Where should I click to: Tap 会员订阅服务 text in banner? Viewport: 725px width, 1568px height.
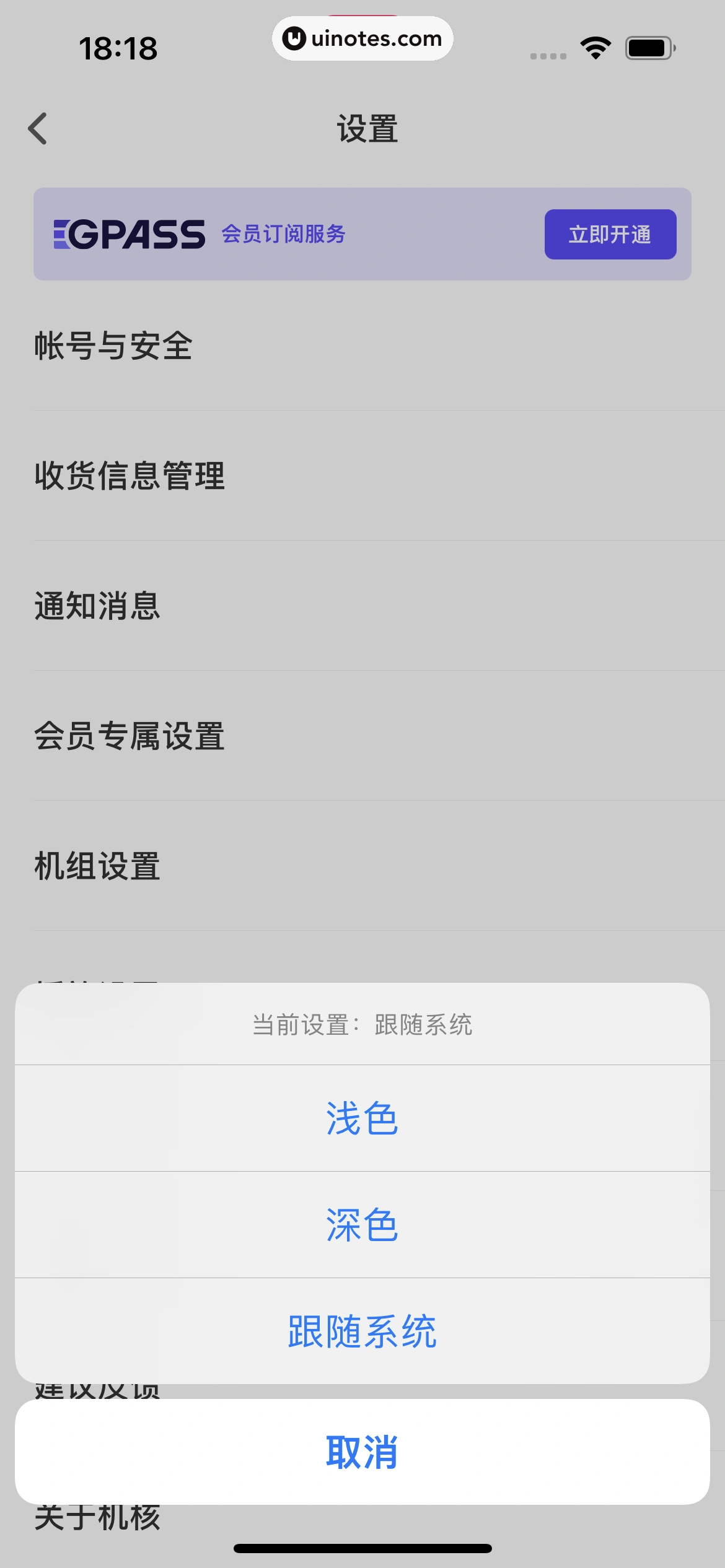click(284, 233)
